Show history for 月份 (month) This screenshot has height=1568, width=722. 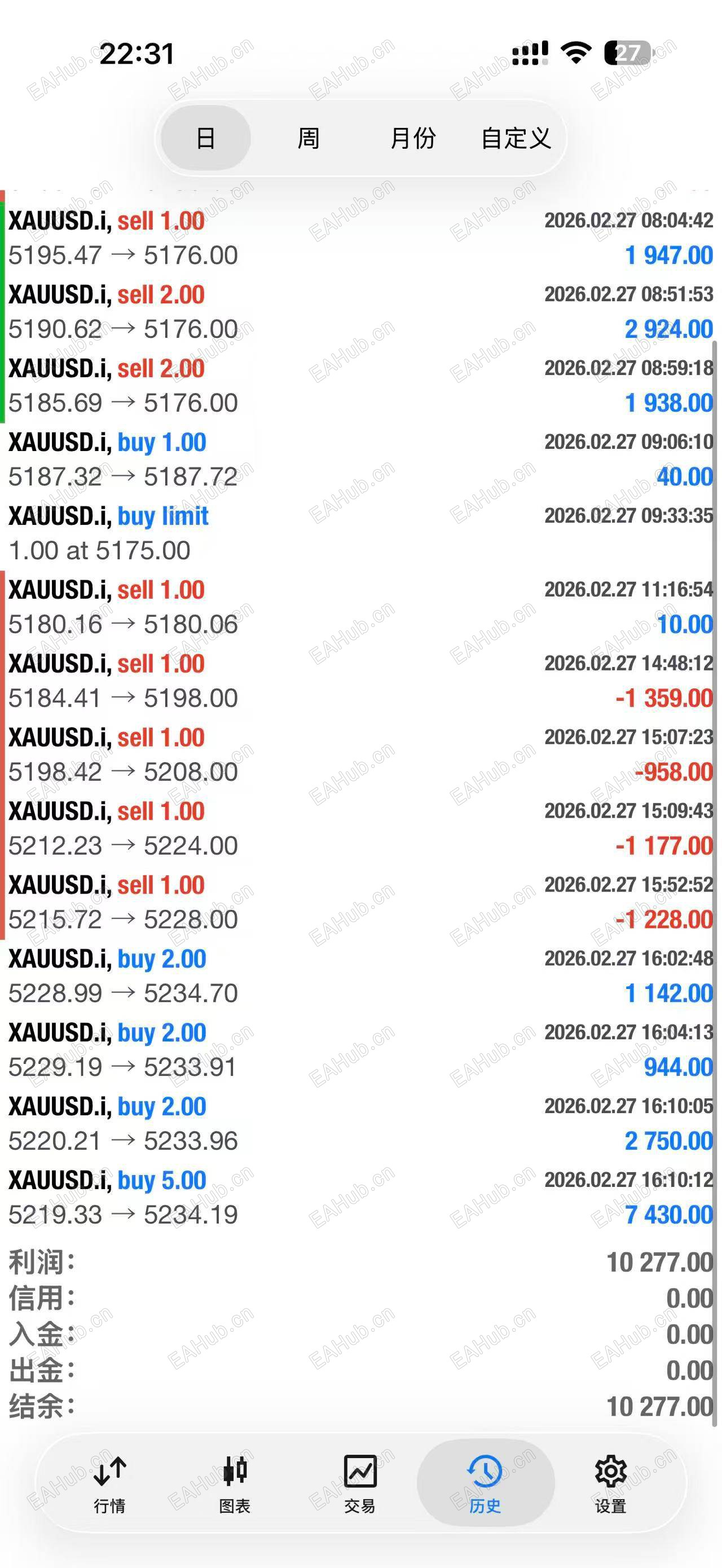click(x=413, y=138)
